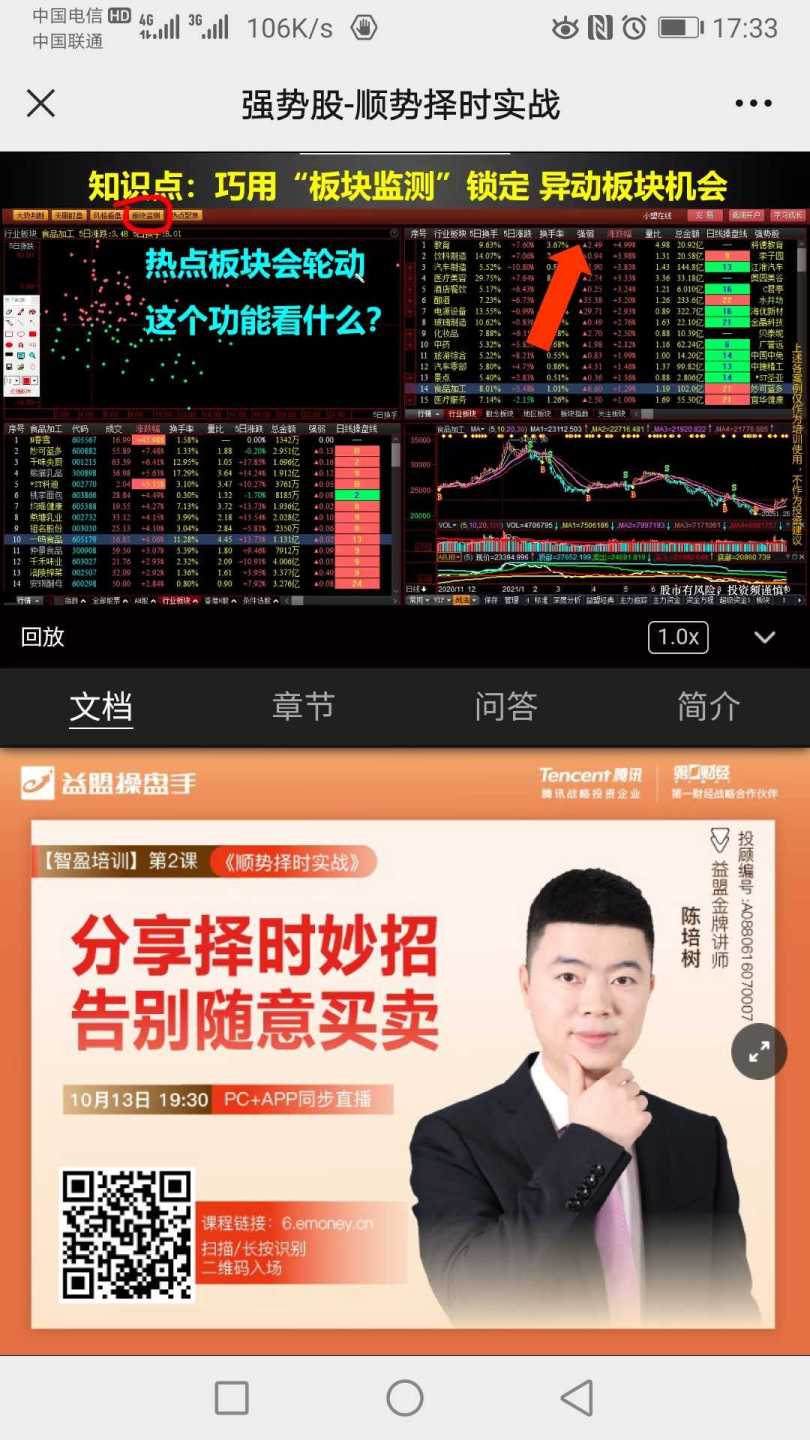Close the page with the X icon

tap(41, 103)
